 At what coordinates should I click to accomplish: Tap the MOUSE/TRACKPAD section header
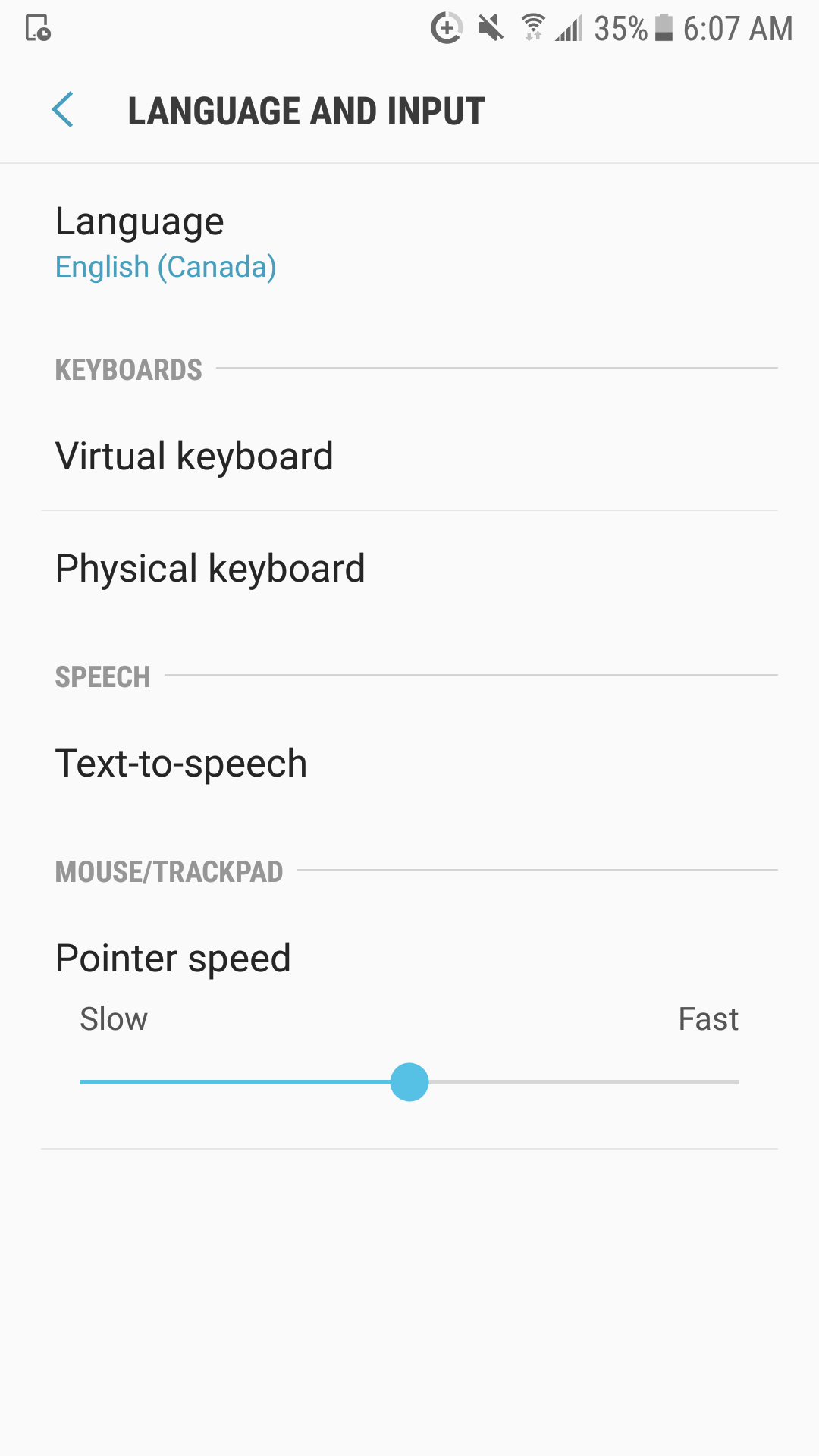168,871
